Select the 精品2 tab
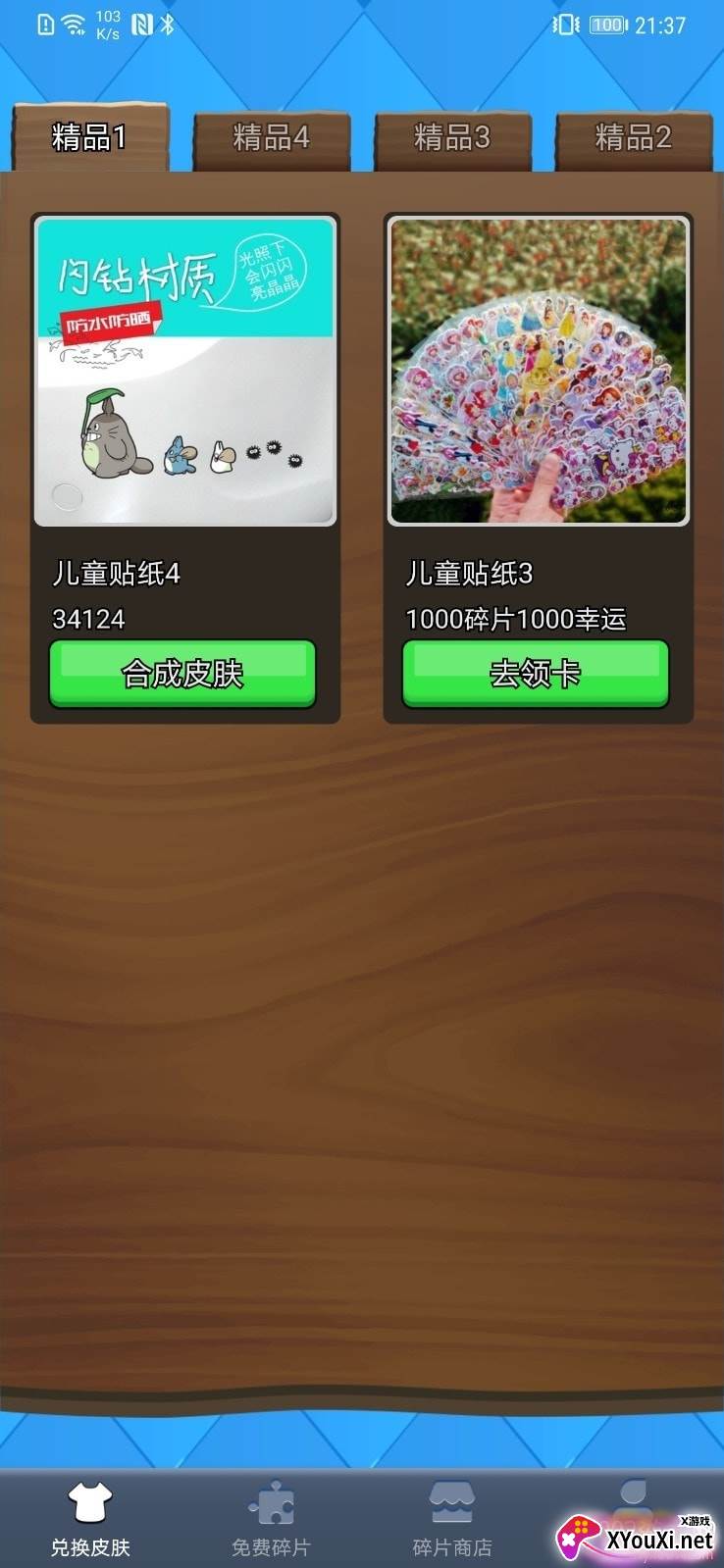The image size is (724, 1568). click(x=634, y=138)
